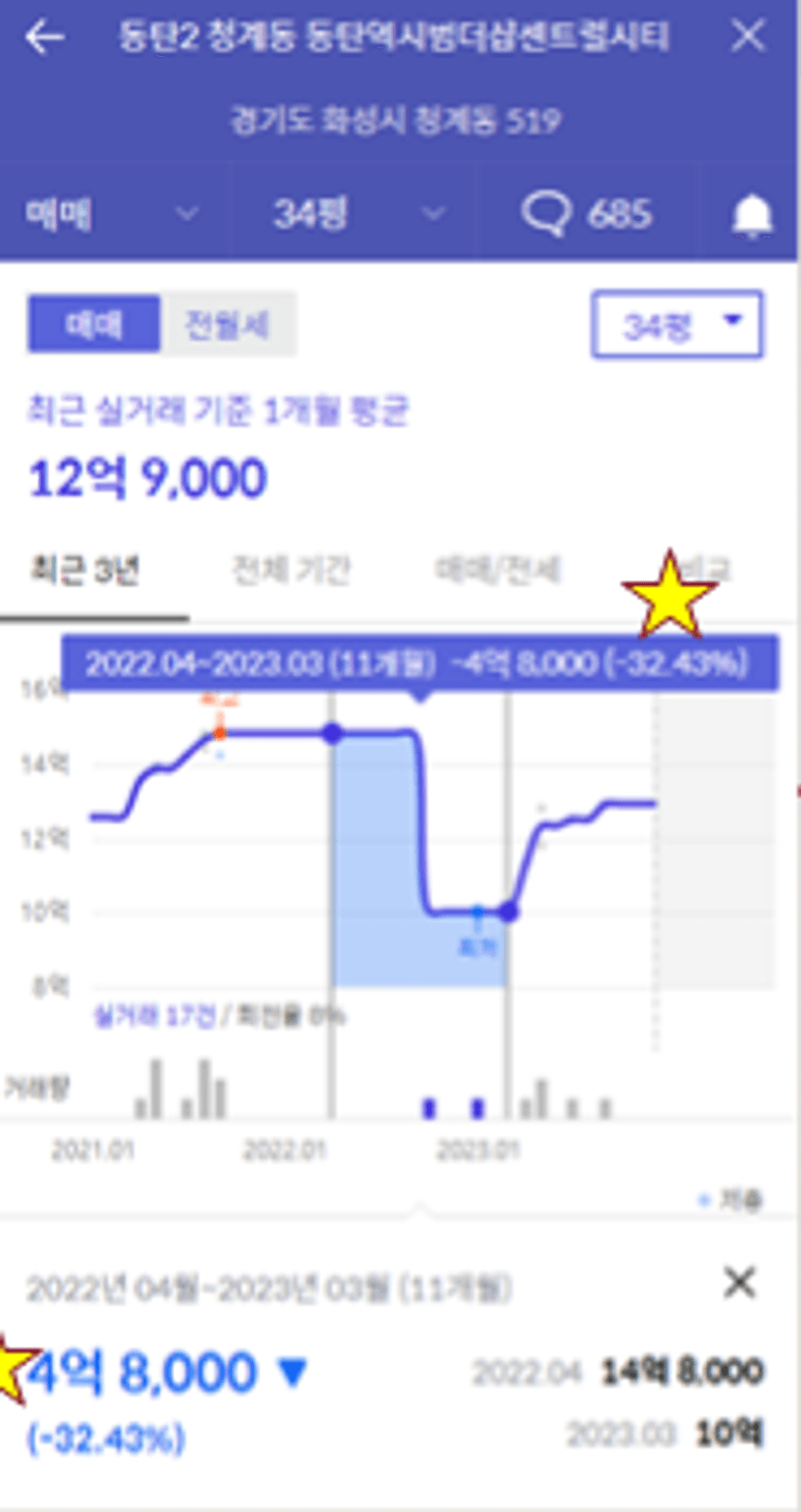Open the 매매 deal-type dropdown in header
The image size is (801, 1512).
(115, 213)
